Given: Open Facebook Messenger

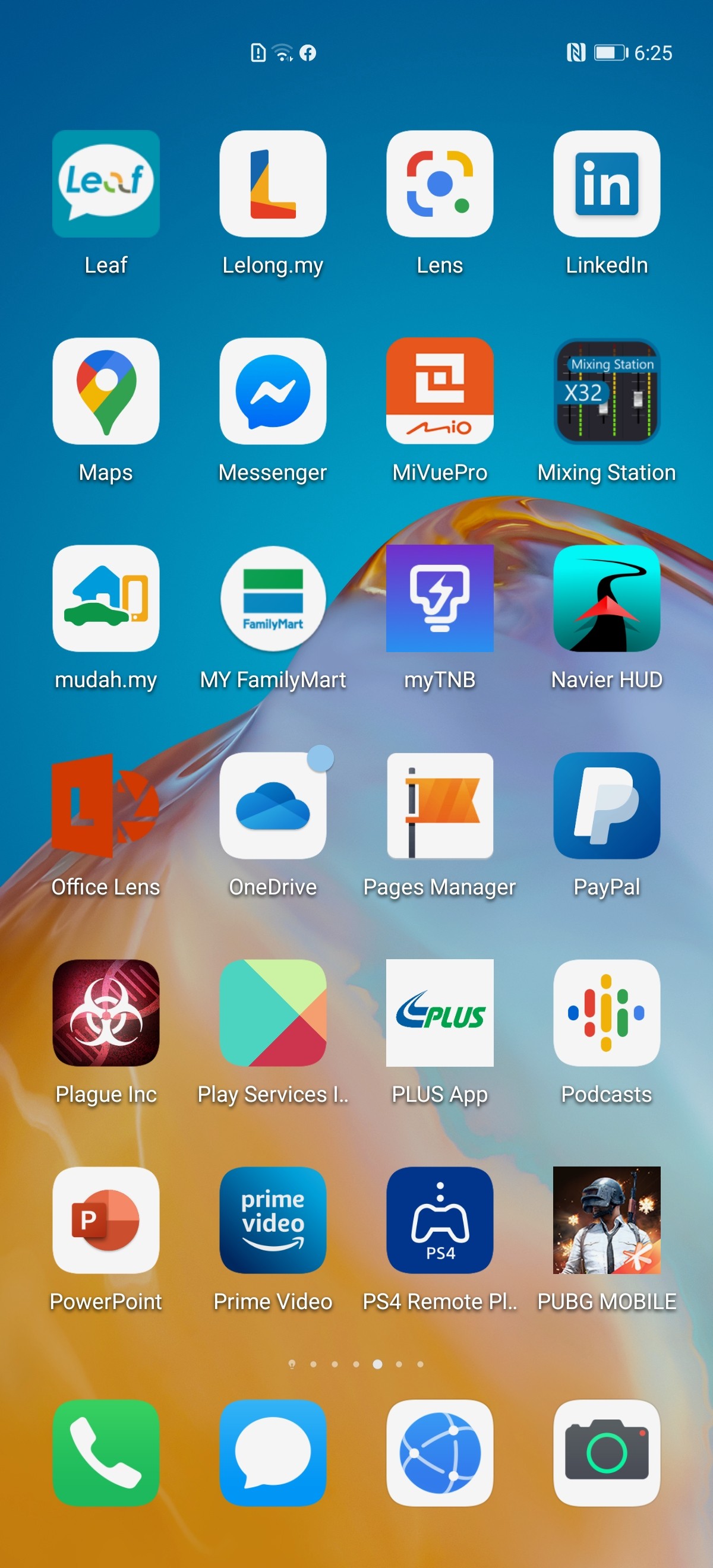Looking at the screenshot, I should 273,391.
